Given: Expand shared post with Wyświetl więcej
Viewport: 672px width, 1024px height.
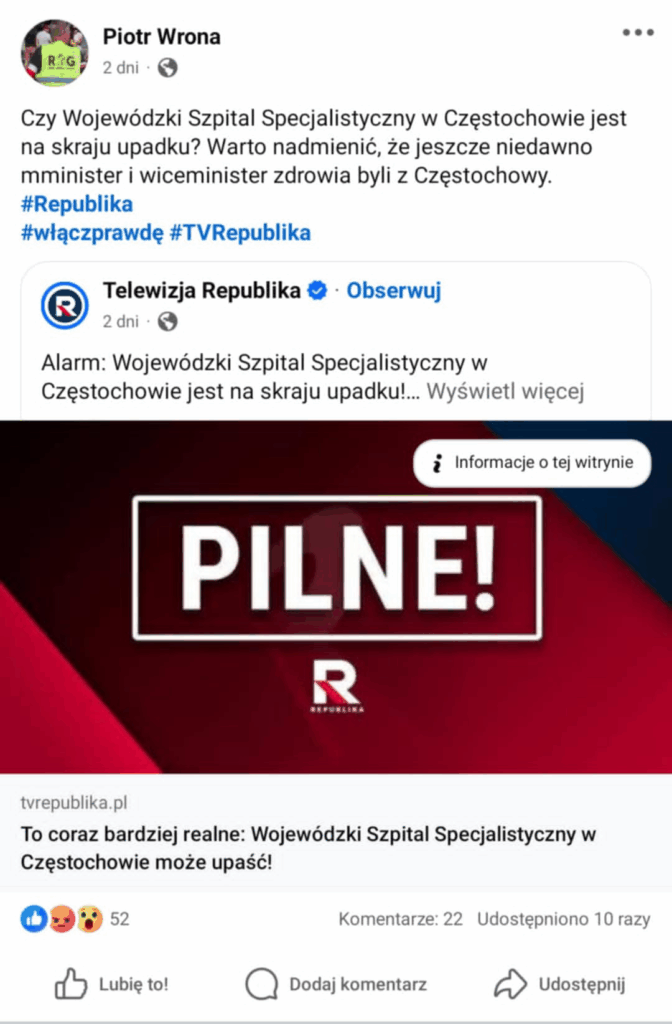Looking at the screenshot, I should [505, 391].
